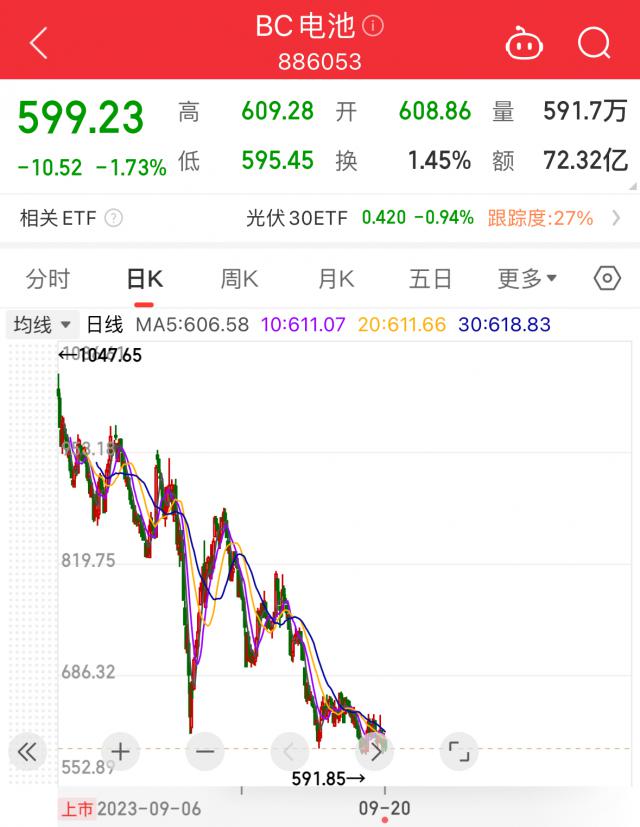This screenshot has height=827, width=640.
Task: Zoom out the chart with minus button
Action: click(x=206, y=751)
